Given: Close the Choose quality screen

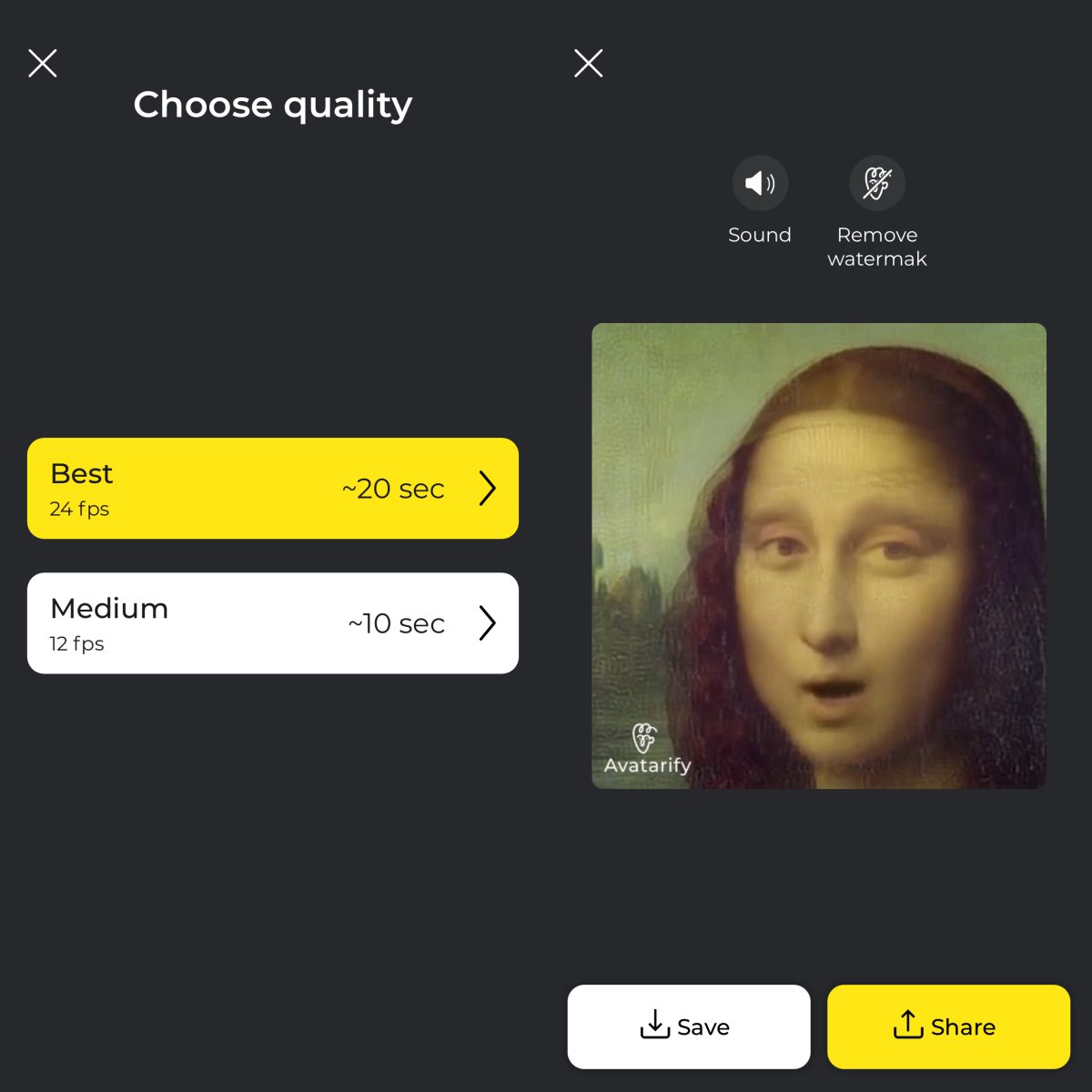Looking at the screenshot, I should [x=43, y=64].
